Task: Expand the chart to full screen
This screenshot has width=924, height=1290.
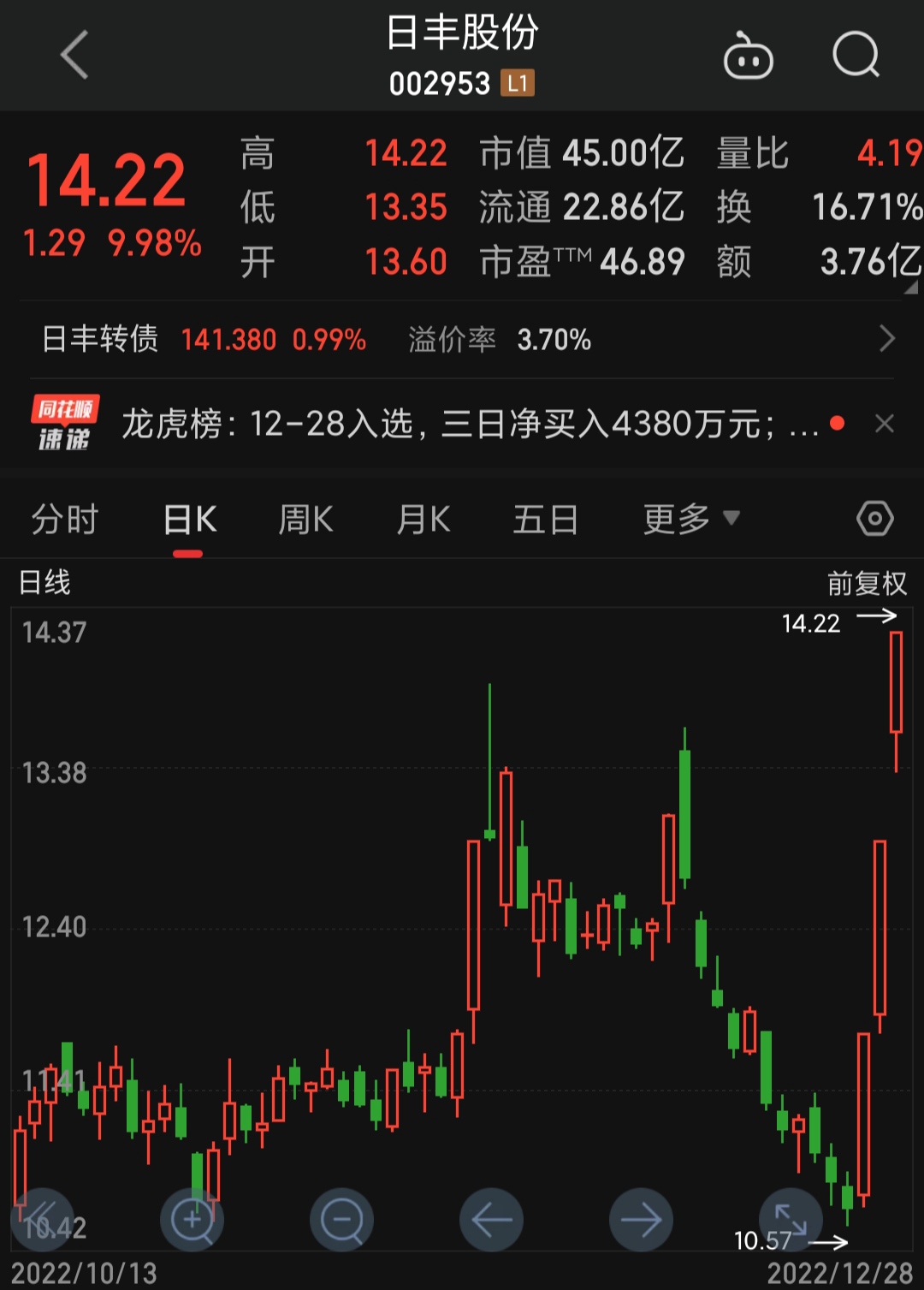Action: [x=791, y=1219]
